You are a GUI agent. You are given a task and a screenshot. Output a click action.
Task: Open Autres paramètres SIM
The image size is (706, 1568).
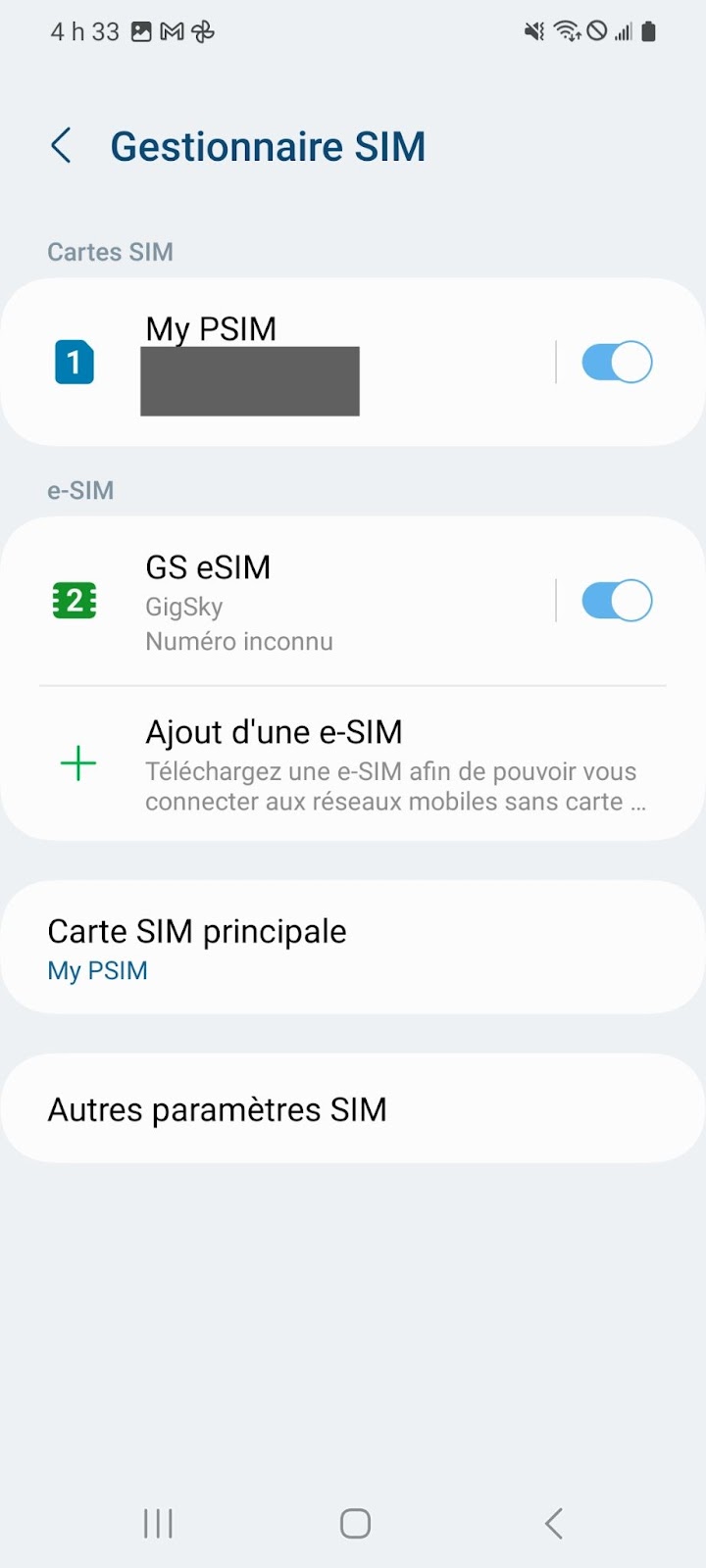coord(353,1109)
